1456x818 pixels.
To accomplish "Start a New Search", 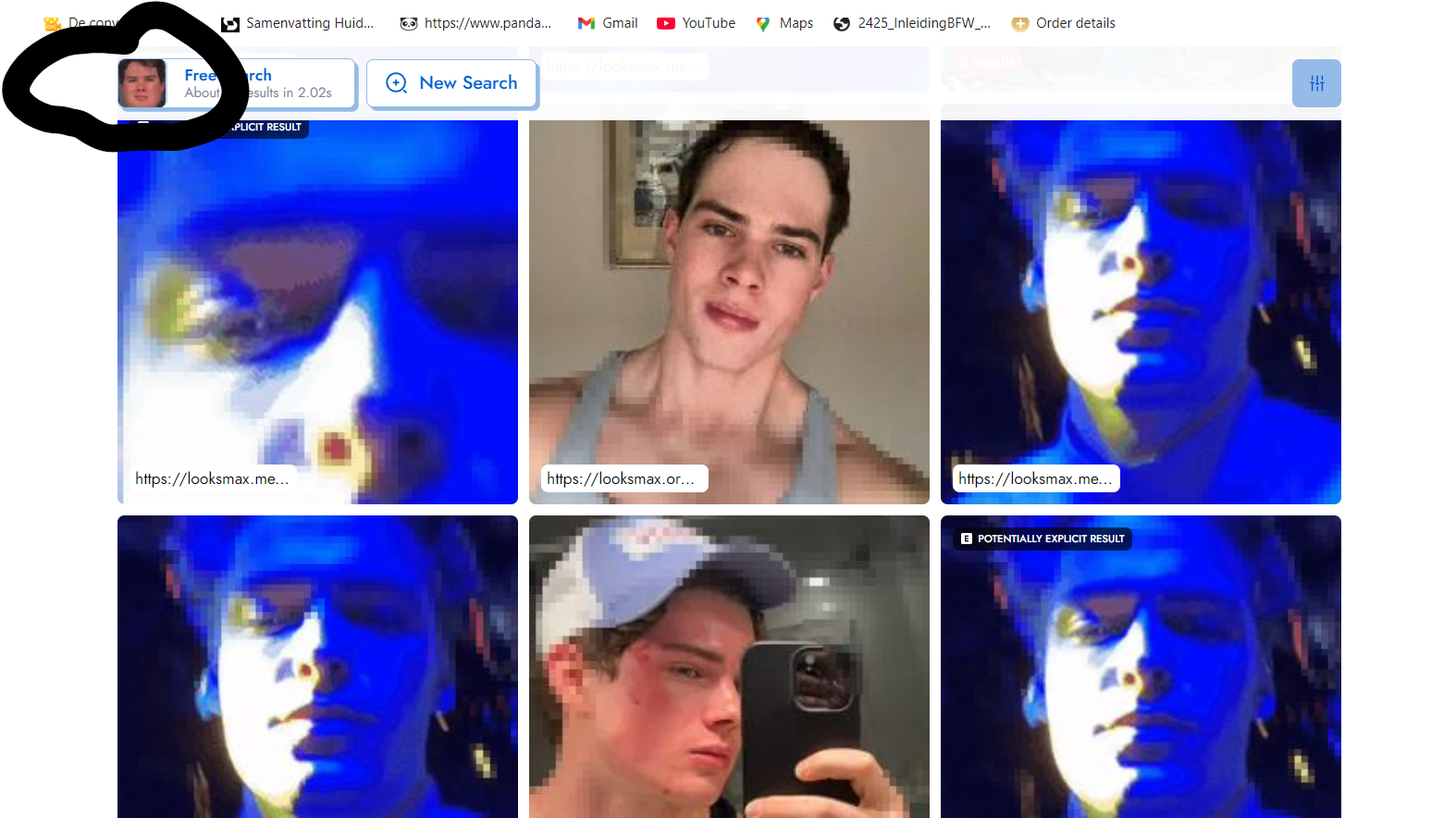I will [451, 83].
